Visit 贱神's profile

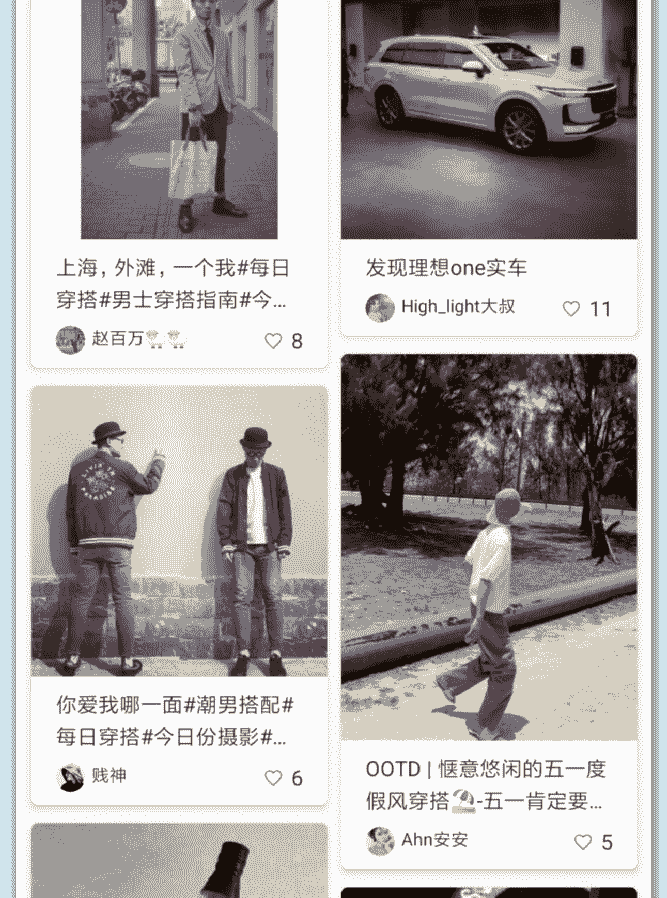tap(70, 777)
